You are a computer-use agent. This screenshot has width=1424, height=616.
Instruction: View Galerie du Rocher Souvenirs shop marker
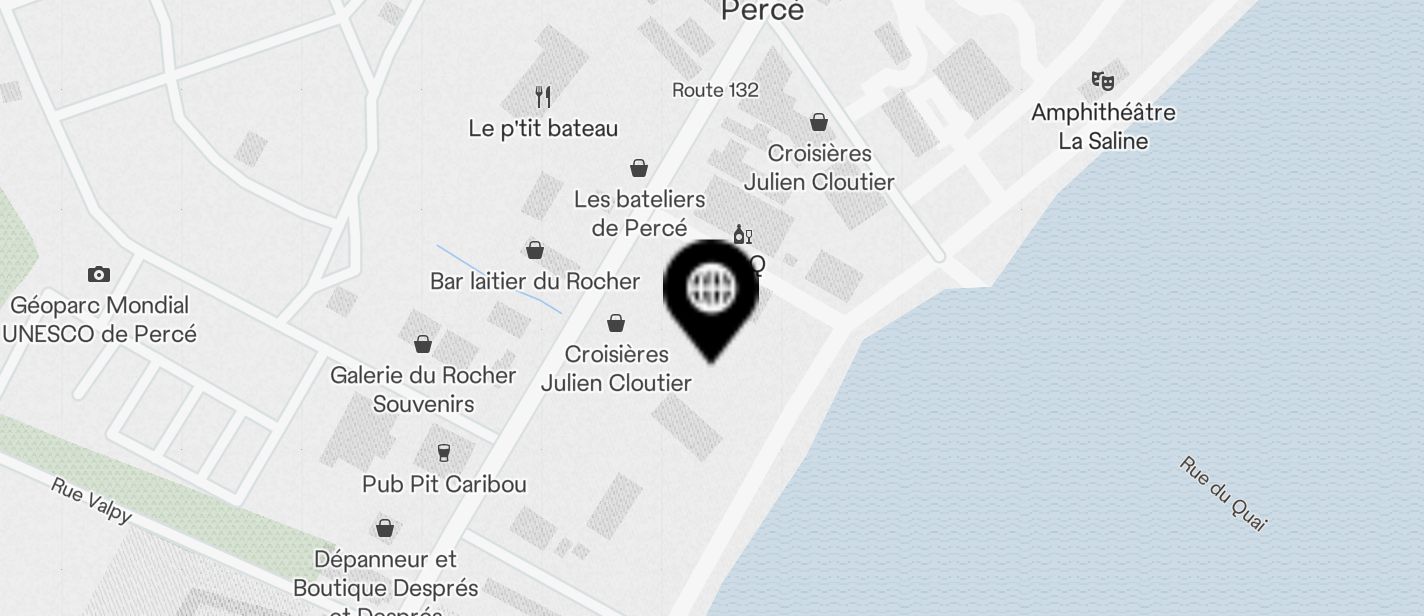pyautogui.click(x=423, y=345)
